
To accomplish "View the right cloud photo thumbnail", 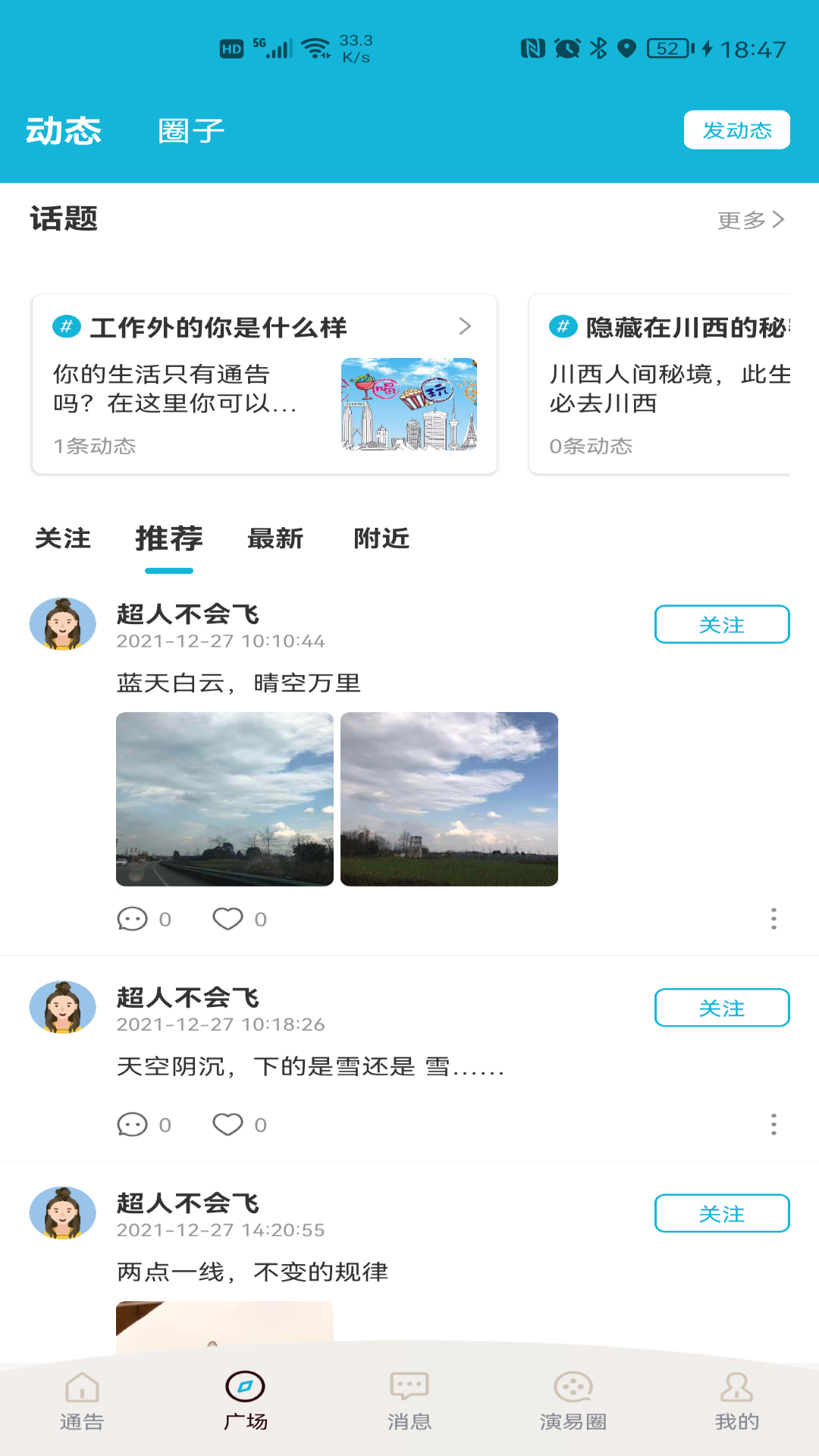I will pos(449,799).
